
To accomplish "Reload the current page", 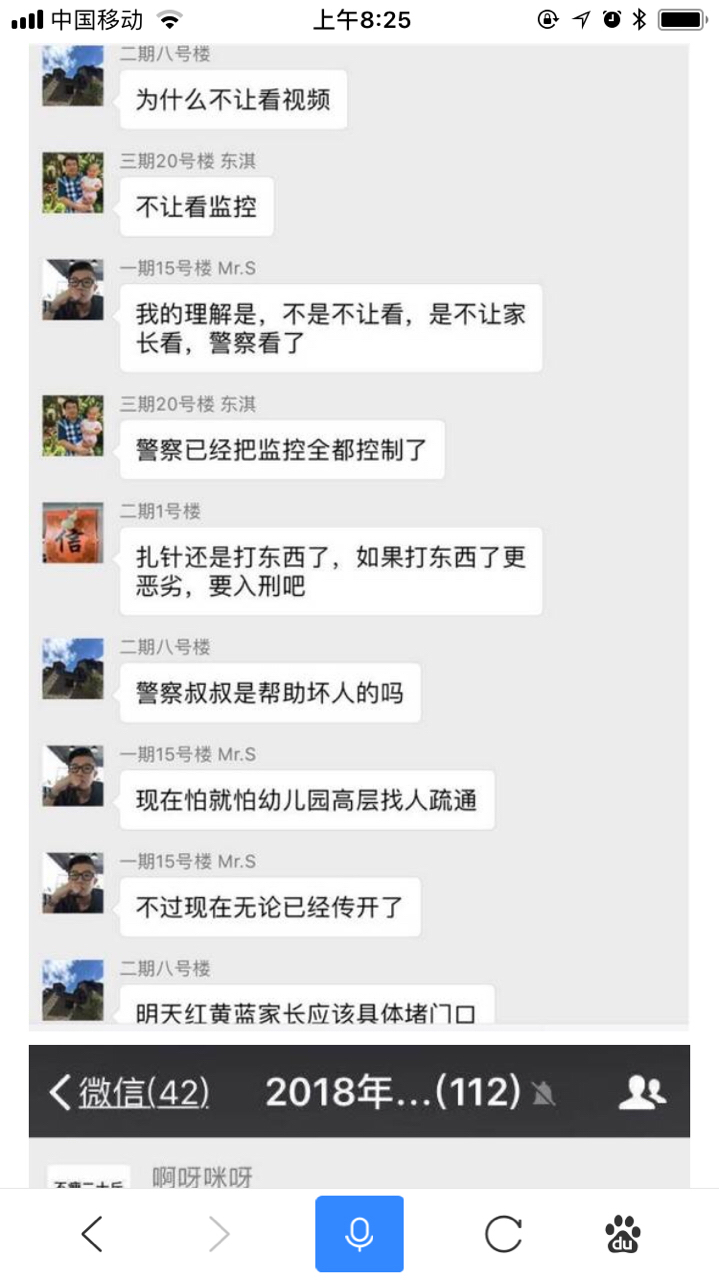I will (x=503, y=1234).
